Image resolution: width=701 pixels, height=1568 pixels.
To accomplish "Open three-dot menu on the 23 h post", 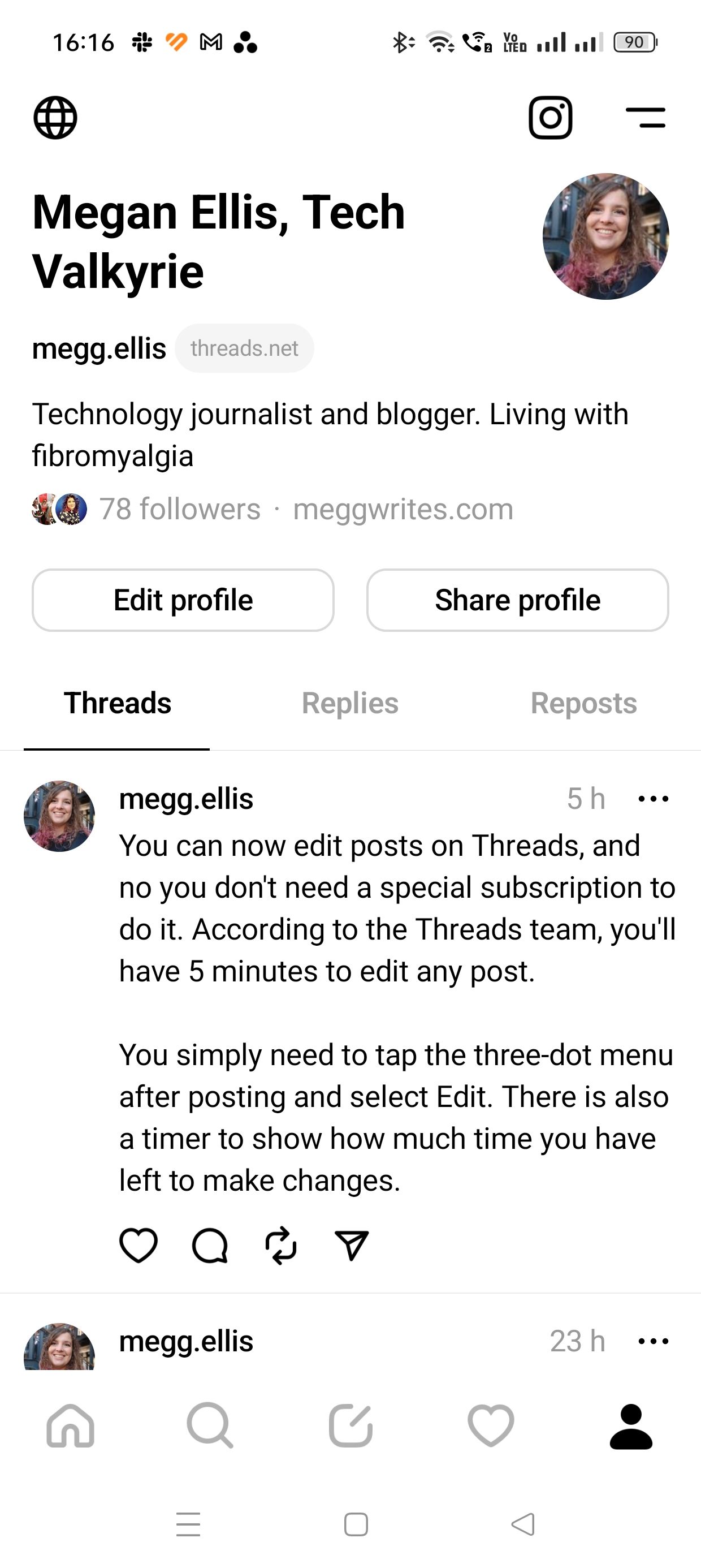I will coord(653,1341).
